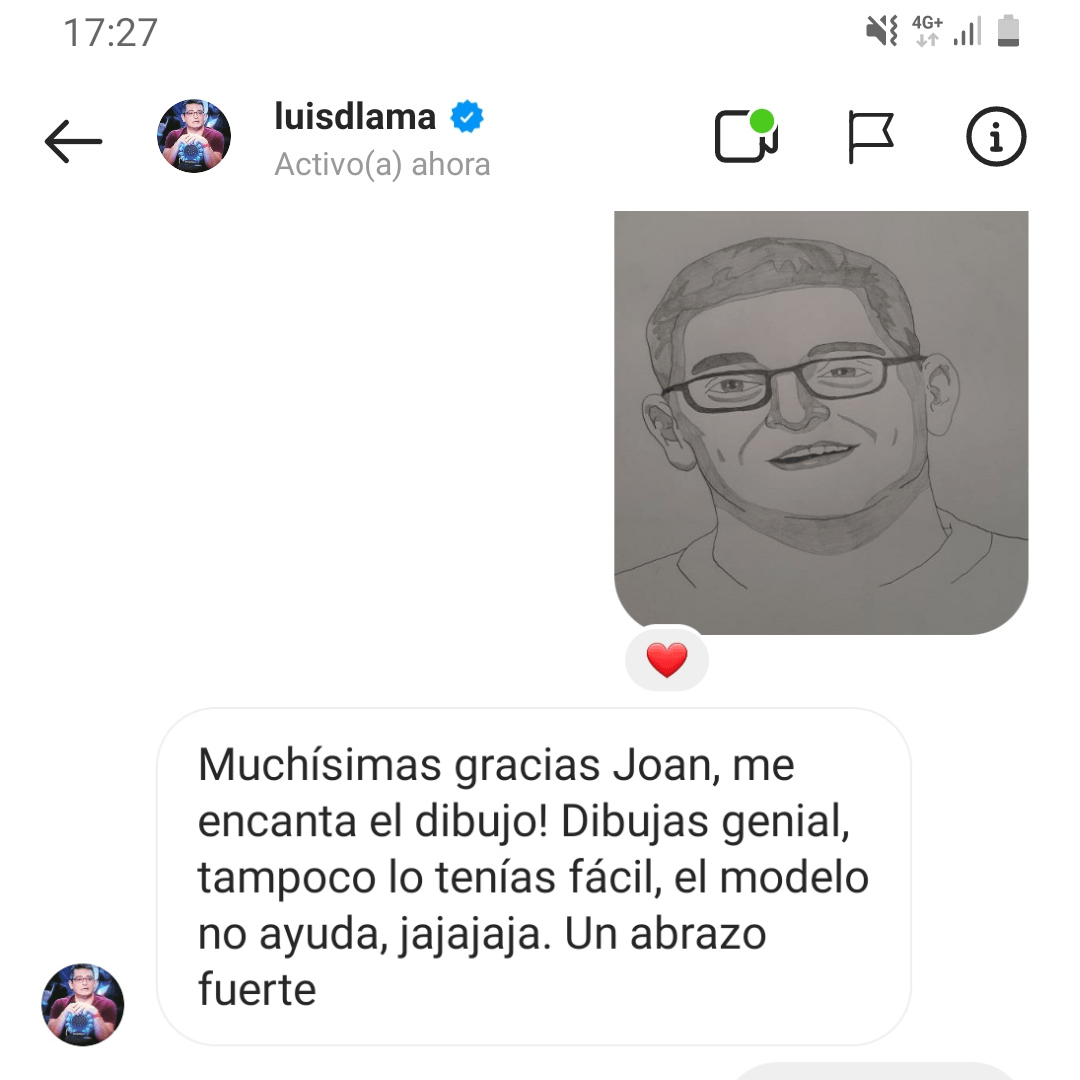The width and height of the screenshot is (1080, 1080).
Task: View the heart reaction on the drawing
Action: click(x=667, y=660)
